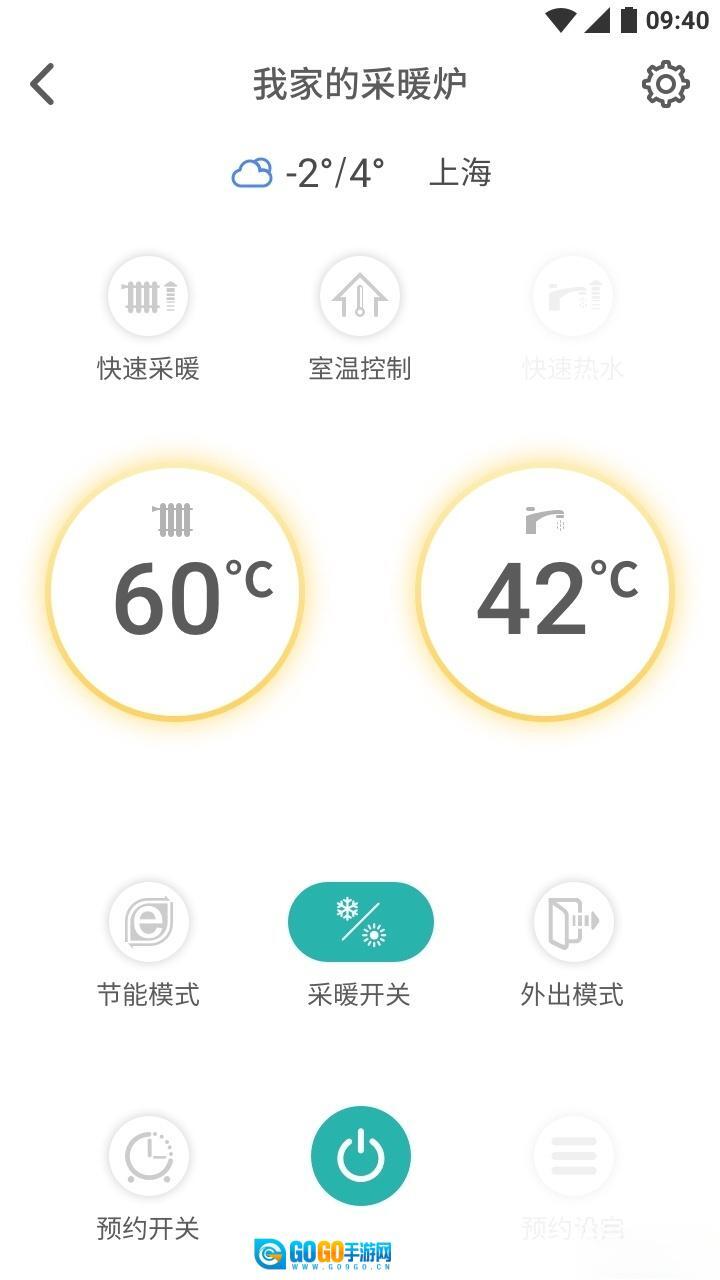Adjust heating by tapping the 60°C dial
Viewport: 720px width, 1280px height.
[175, 592]
